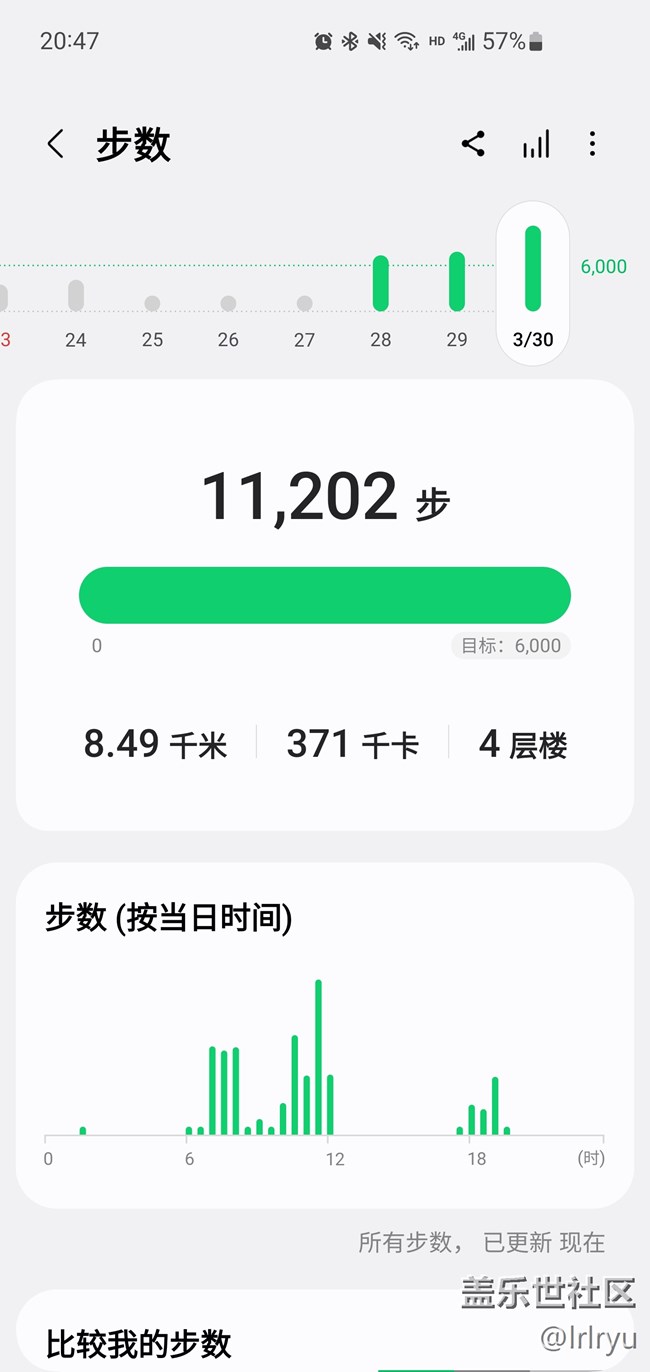
Task: Share the step count
Action: 473,144
